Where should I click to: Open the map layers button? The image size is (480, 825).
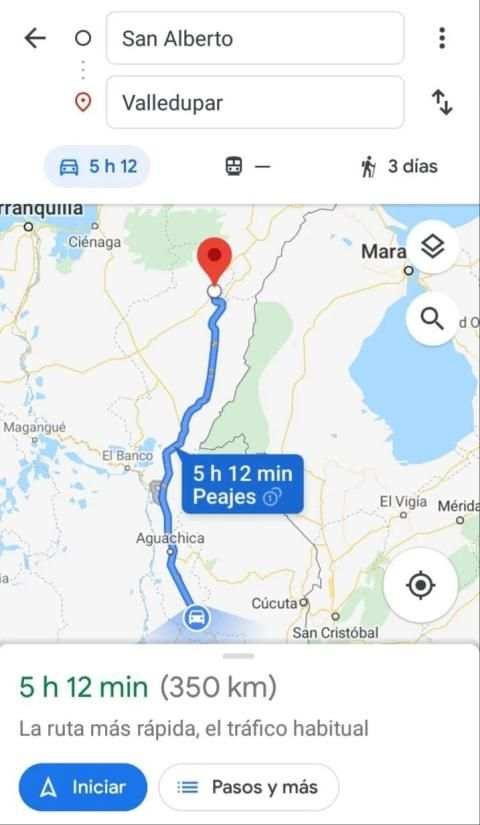coord(433,246)
